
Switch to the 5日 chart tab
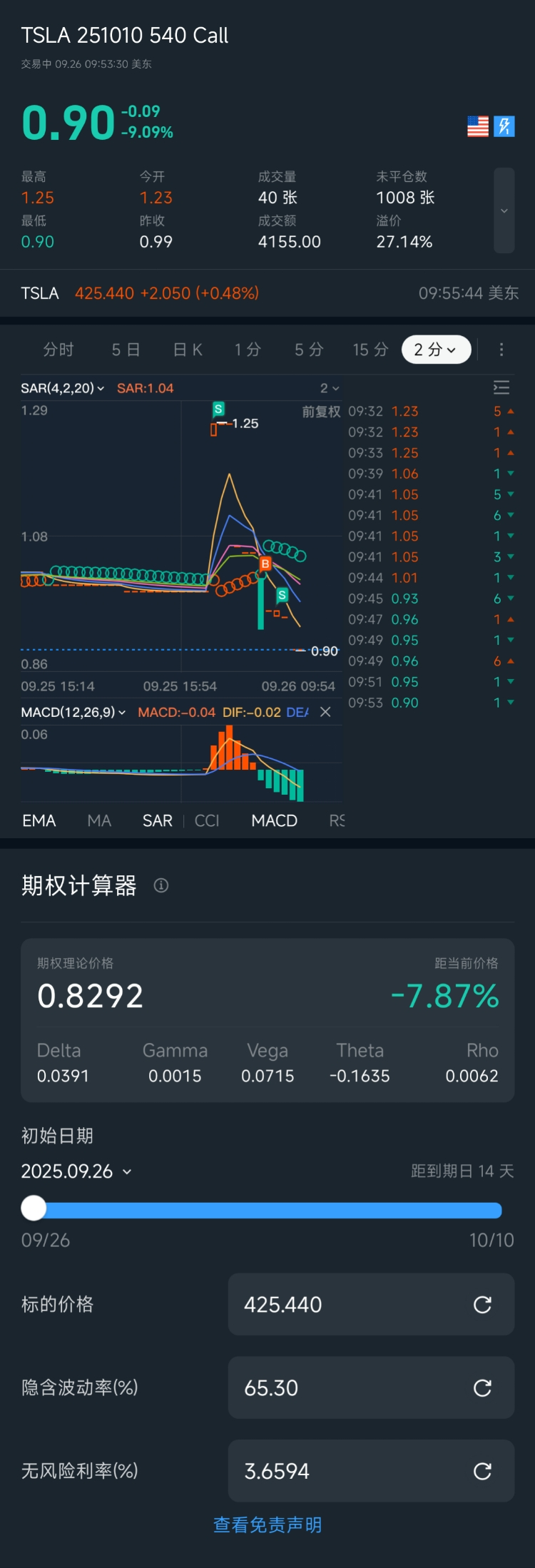pos(126,350)
